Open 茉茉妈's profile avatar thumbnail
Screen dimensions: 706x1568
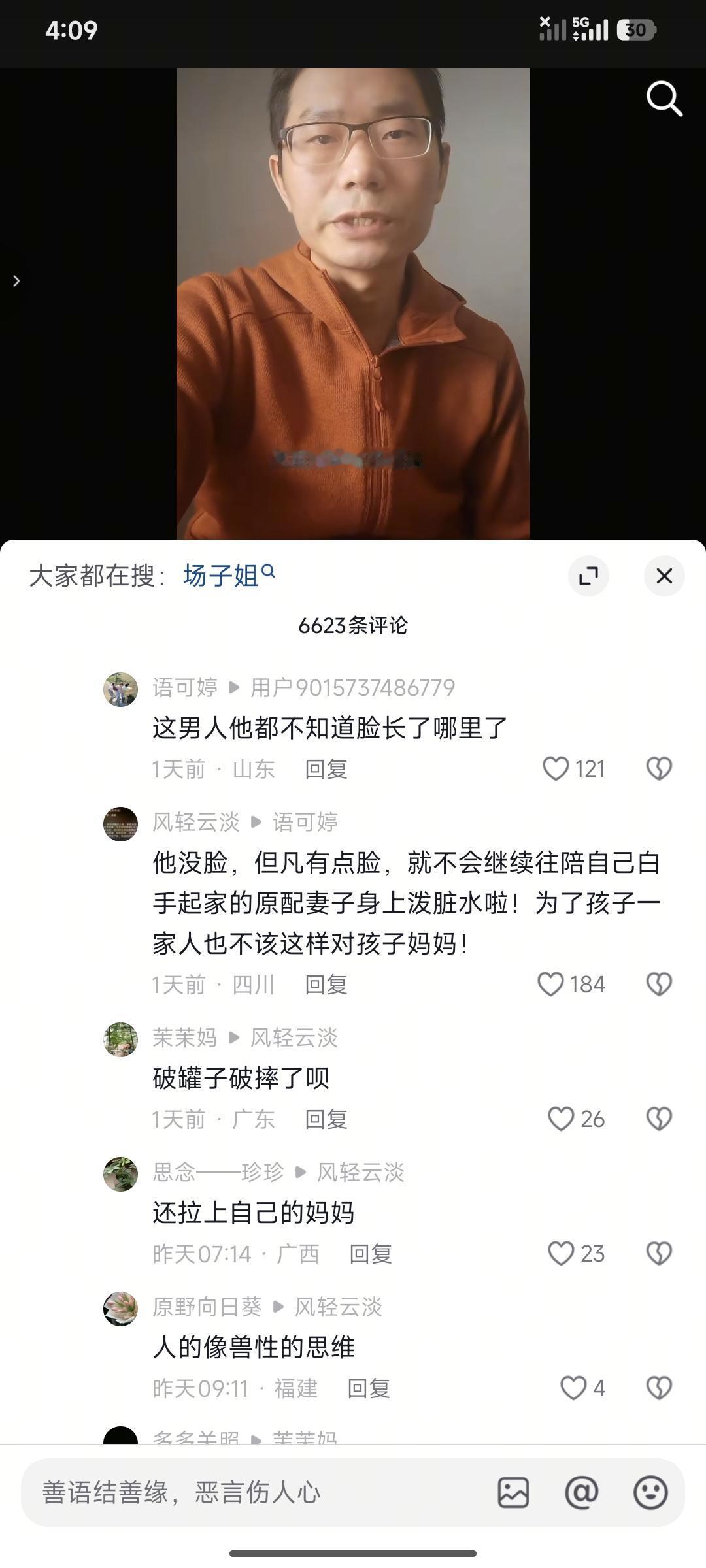click(x=120, y=1038)
